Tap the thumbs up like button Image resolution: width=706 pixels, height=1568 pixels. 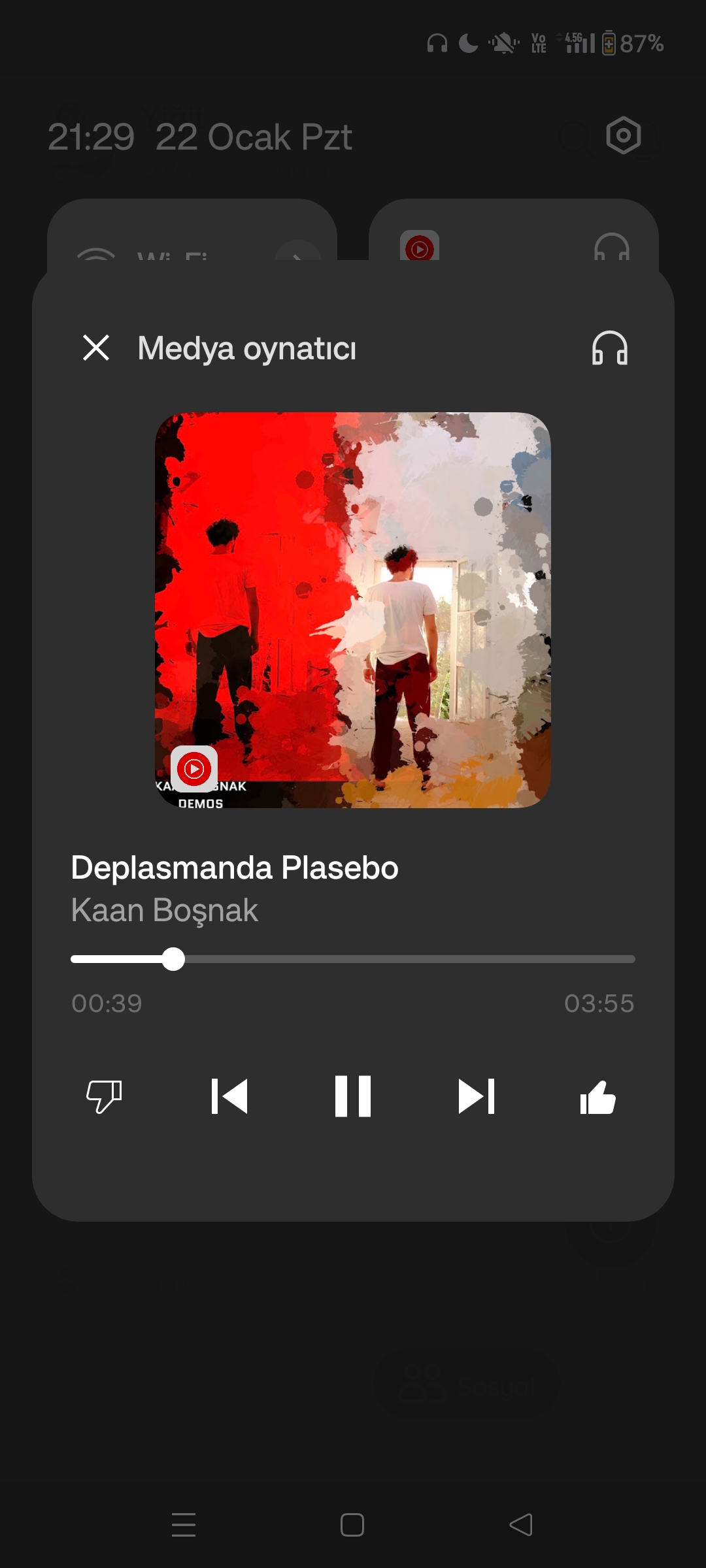pyautogui.click(x=598, y=1096)
